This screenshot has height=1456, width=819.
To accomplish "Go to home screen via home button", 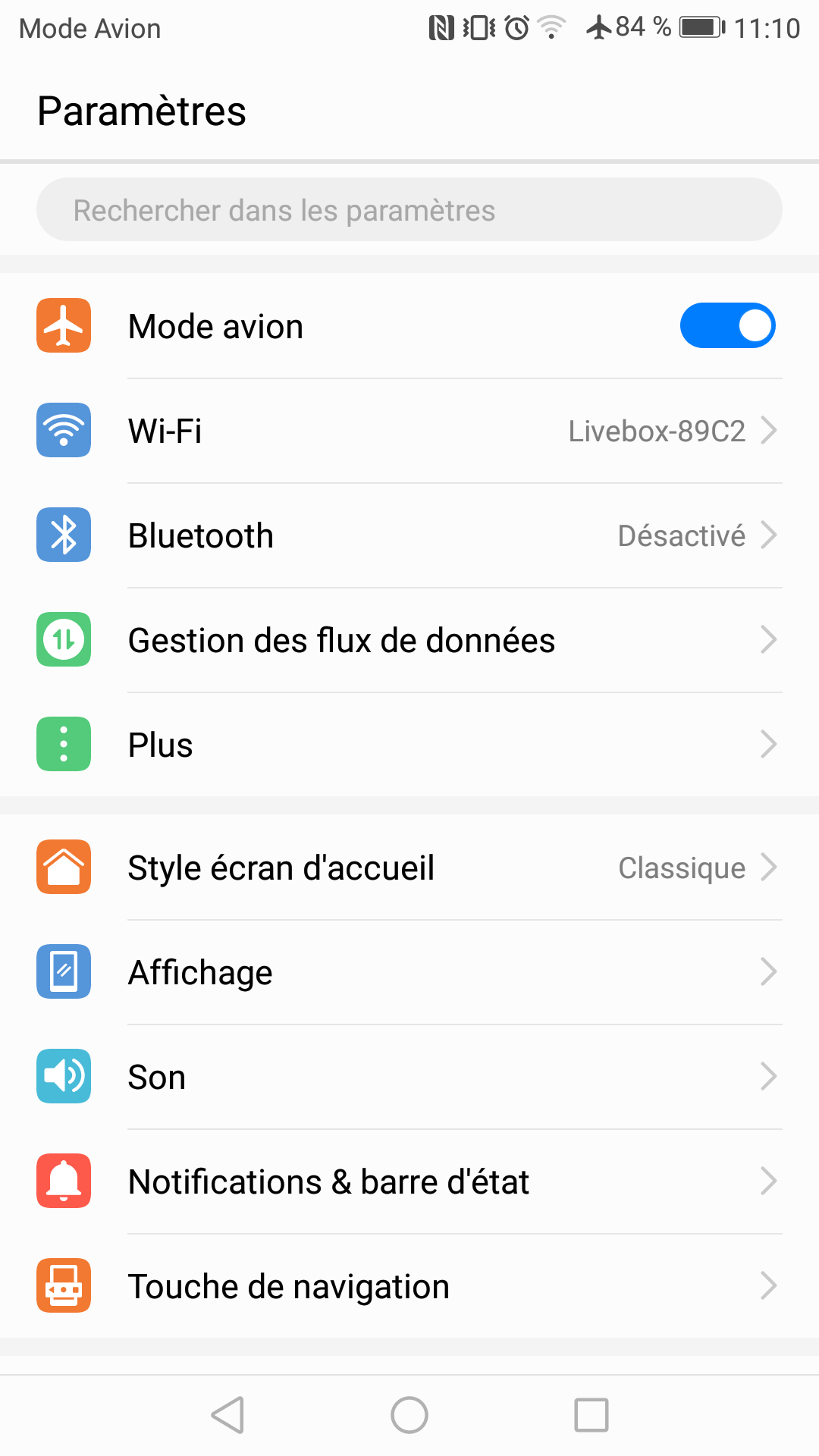I will (409, 1415).
